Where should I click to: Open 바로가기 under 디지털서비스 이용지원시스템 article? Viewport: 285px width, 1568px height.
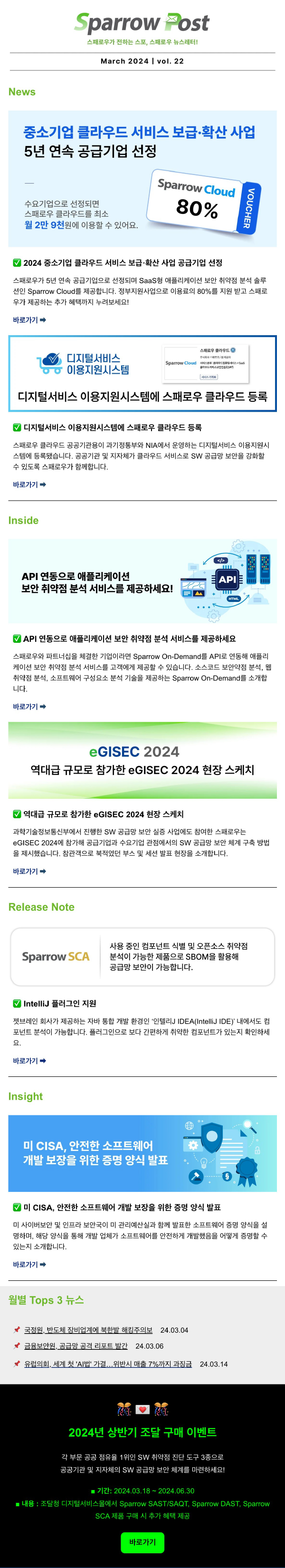[29, 484]
